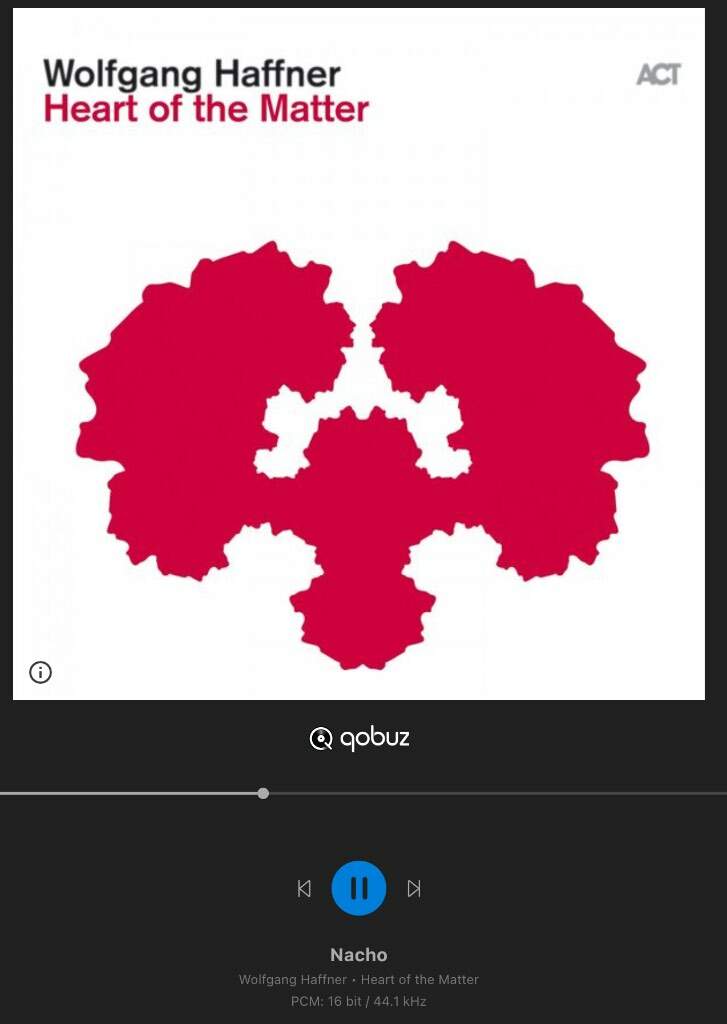The height and width of the screenshot is (1024, 727).
Task: Skip to the next track
Action: (414, 888)
